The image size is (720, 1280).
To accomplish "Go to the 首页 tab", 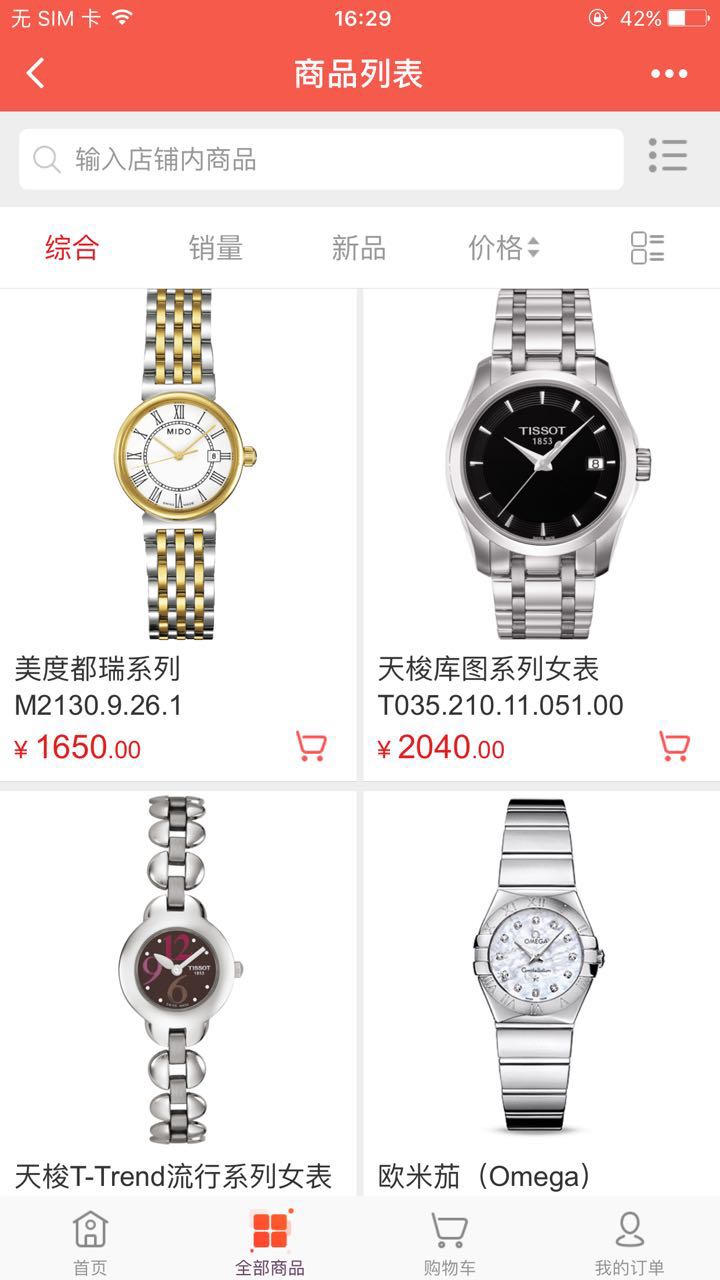I will 90,1241.
